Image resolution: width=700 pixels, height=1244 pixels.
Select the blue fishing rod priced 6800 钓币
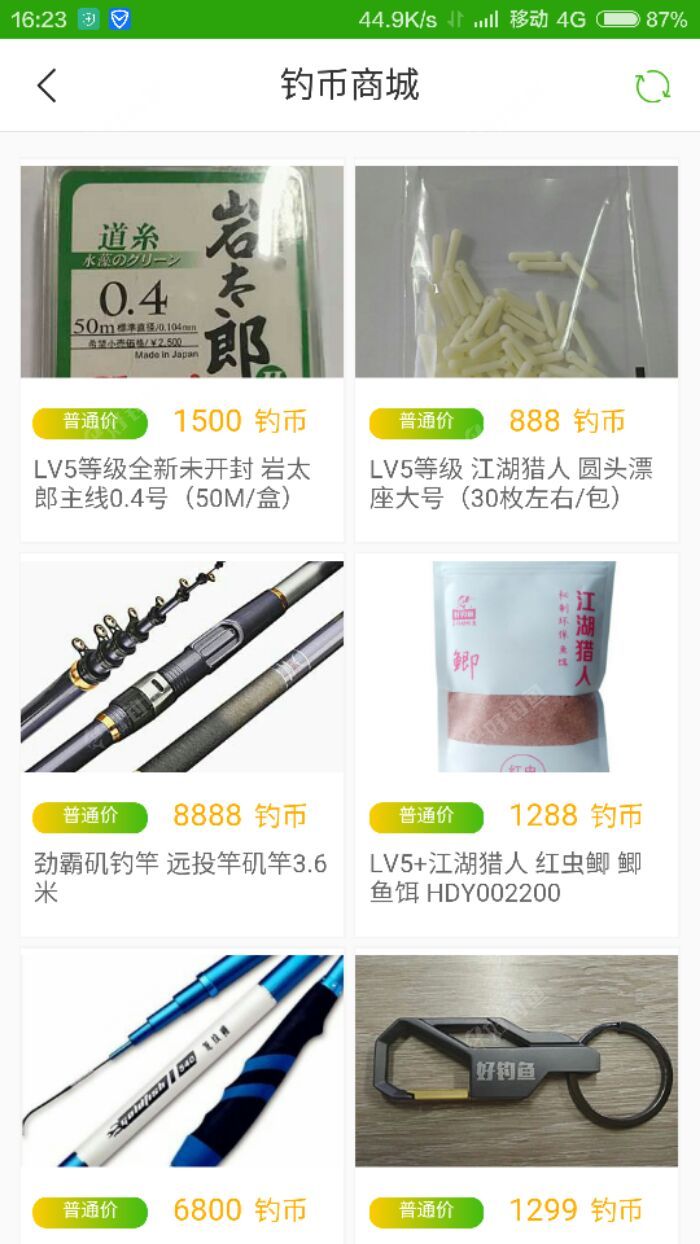point(182,1090)
